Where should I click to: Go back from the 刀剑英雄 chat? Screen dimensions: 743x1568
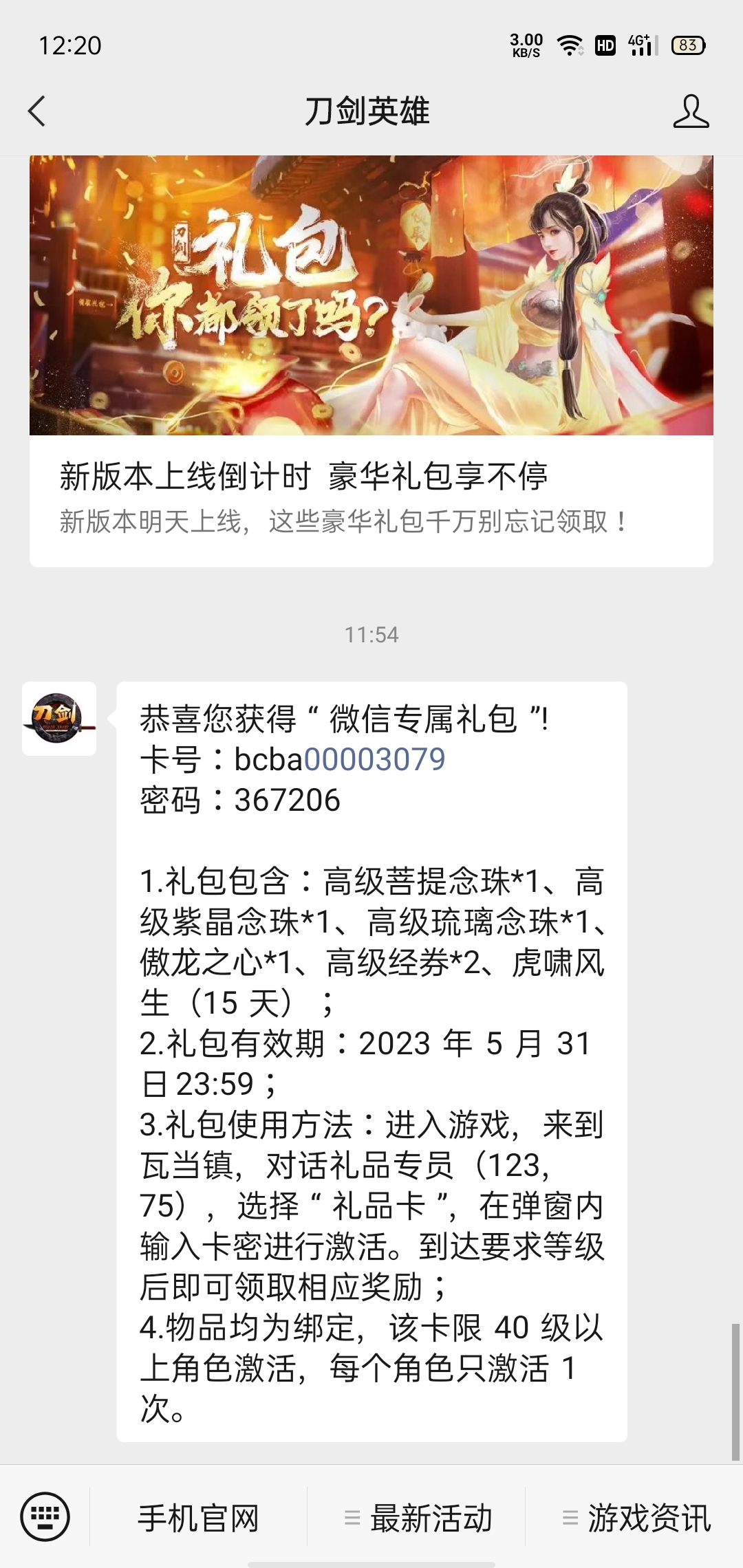click(37, 111)
